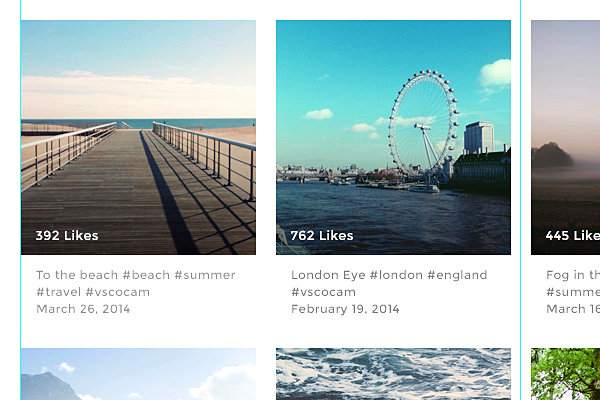Viewport: 600px width, 400px height.
Task: View the green trees photo tile
Action: (x=566, y=375)
